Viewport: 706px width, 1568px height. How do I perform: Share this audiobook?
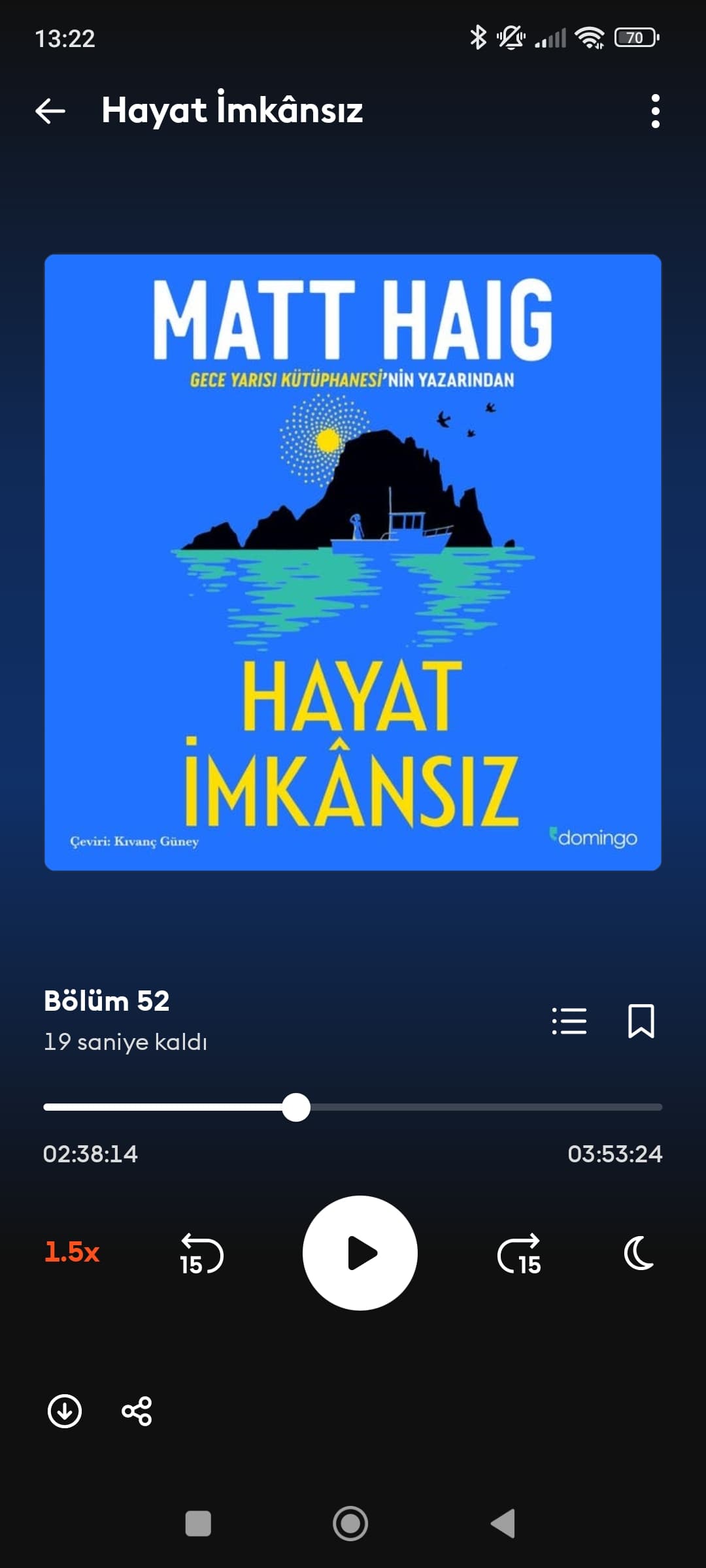point(137,1411)
